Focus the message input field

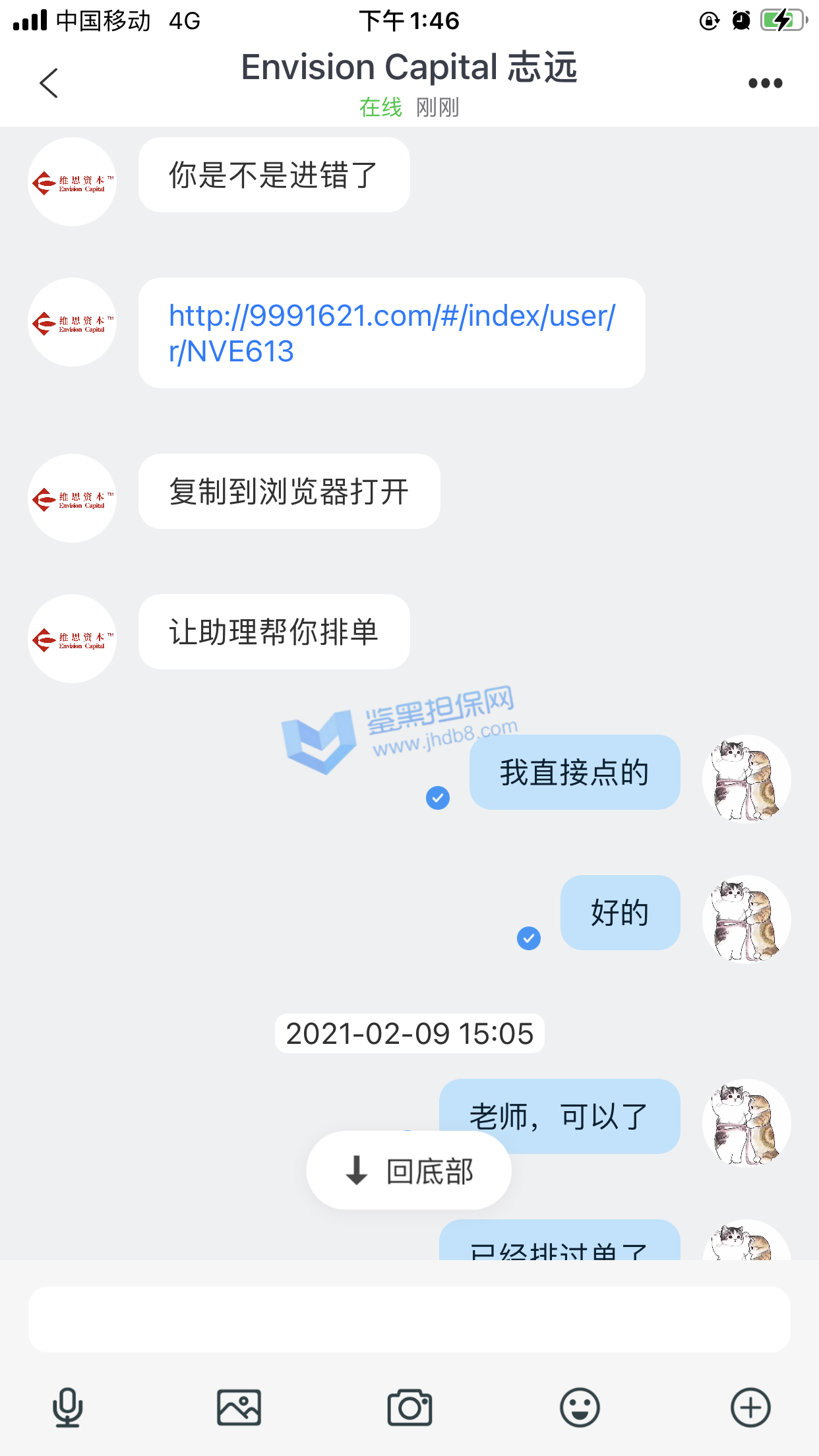(409, 1319)
